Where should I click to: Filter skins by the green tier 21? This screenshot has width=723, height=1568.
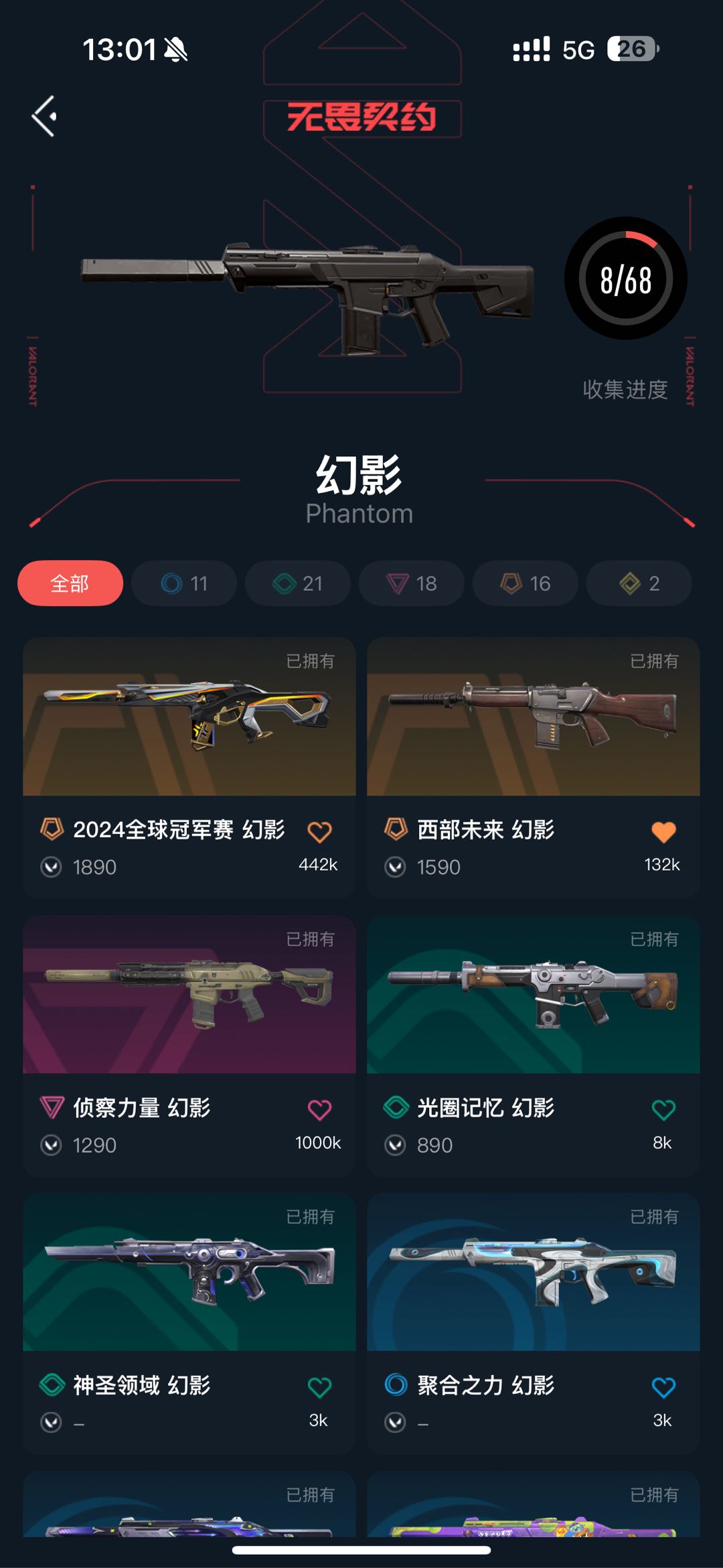pos(298,583)
